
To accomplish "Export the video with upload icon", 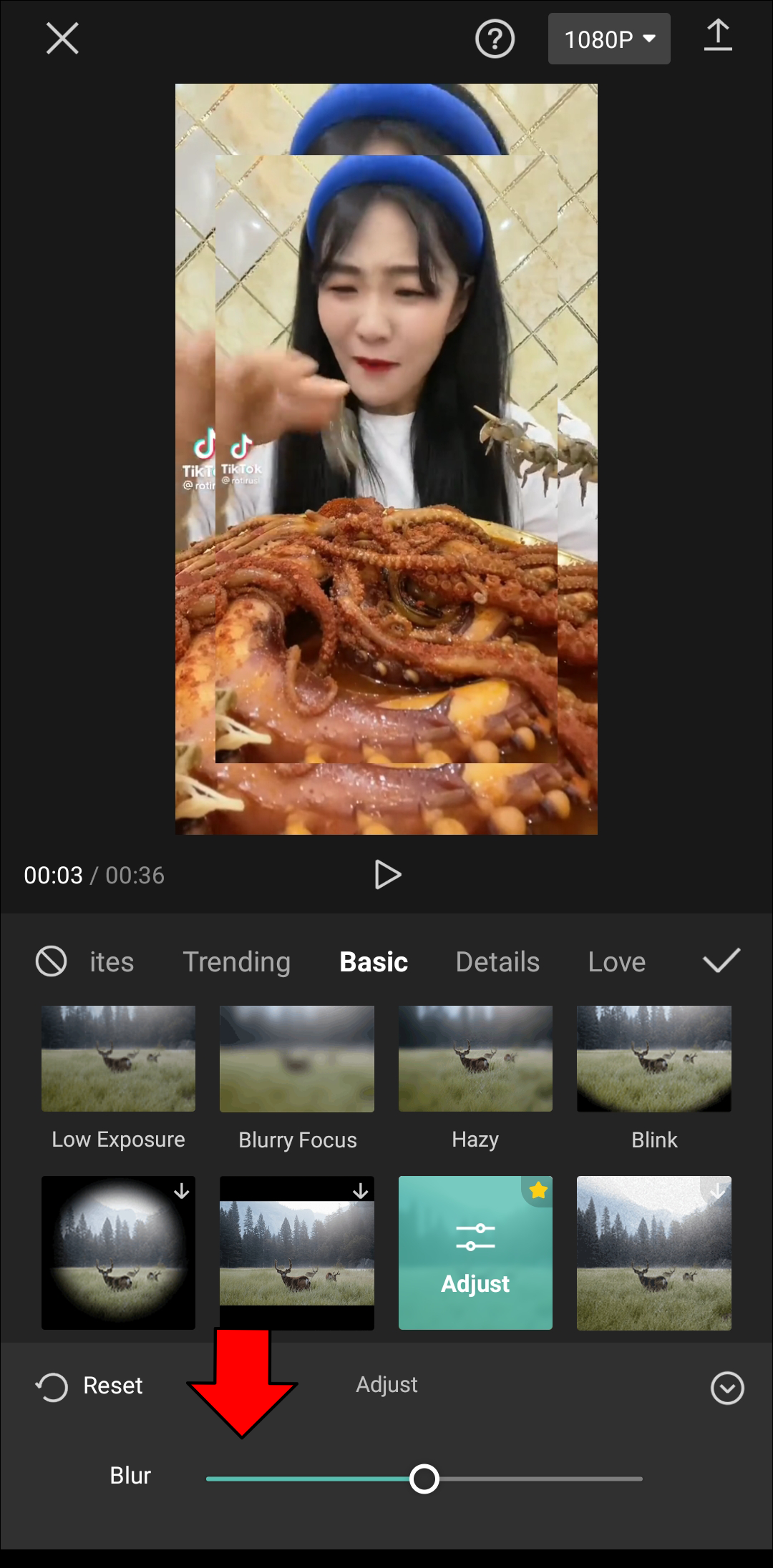I will (718, 36).
